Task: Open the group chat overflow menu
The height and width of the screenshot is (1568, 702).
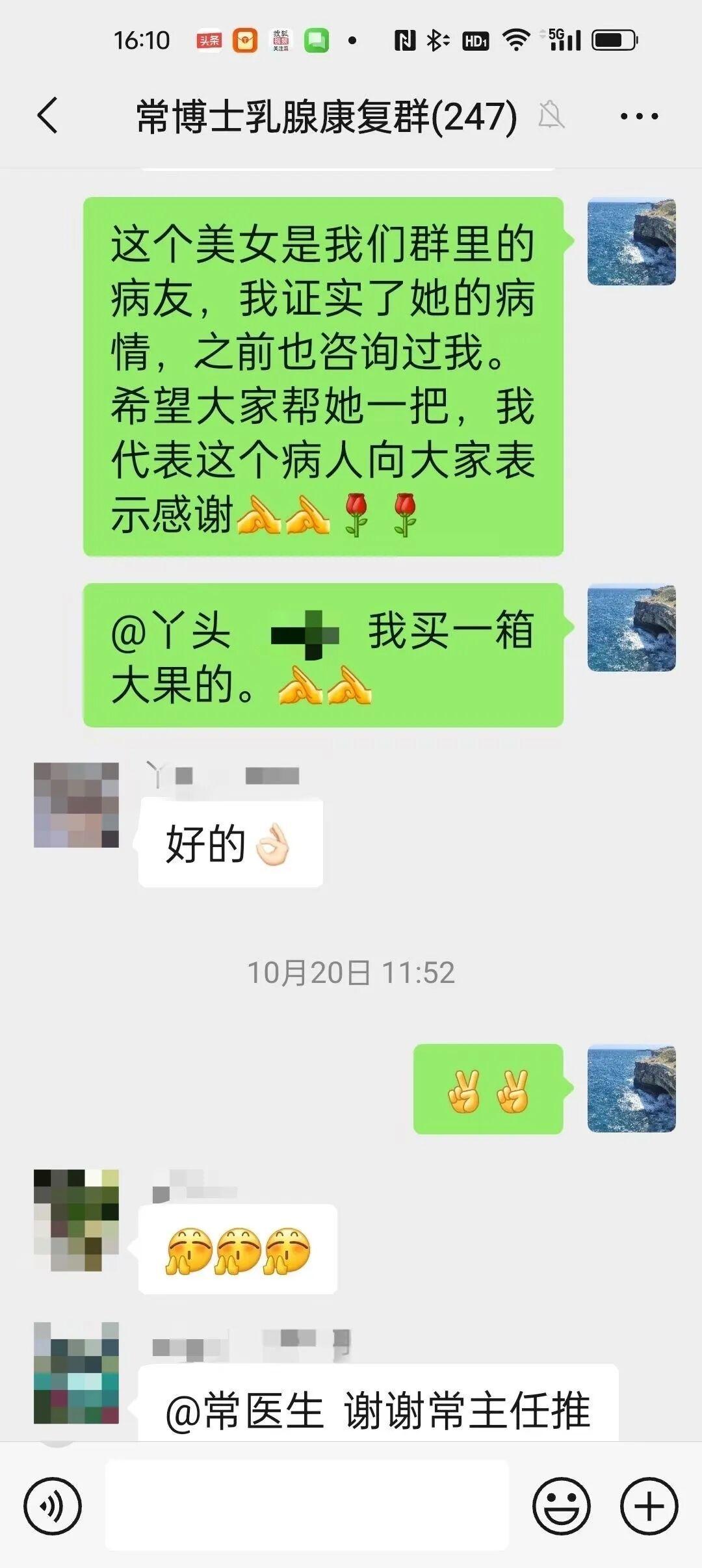Action: tap(638, 116)
